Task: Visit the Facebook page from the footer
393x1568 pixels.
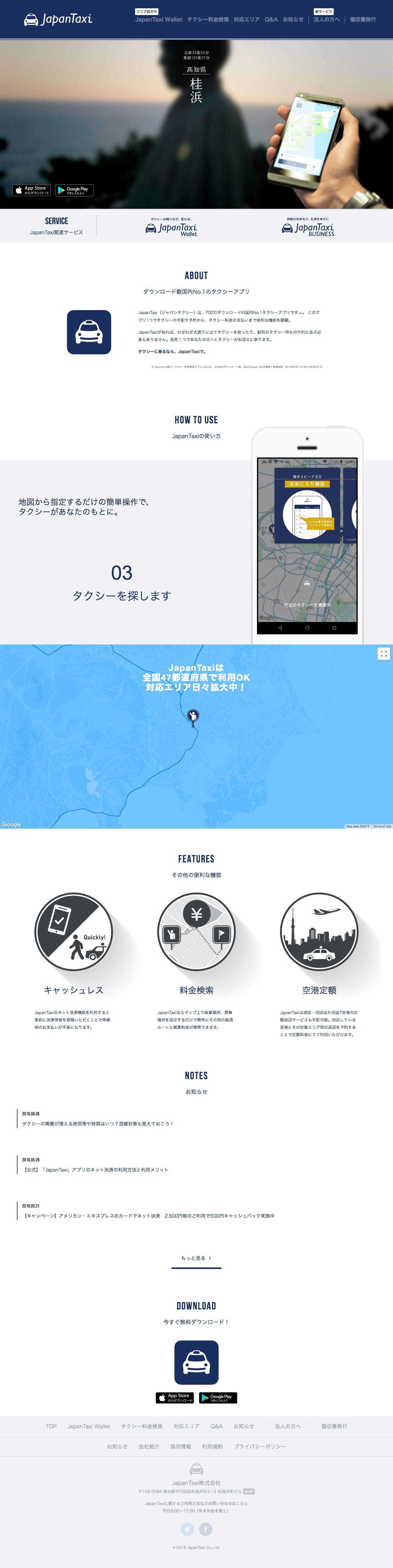Action: [206, 1529]
